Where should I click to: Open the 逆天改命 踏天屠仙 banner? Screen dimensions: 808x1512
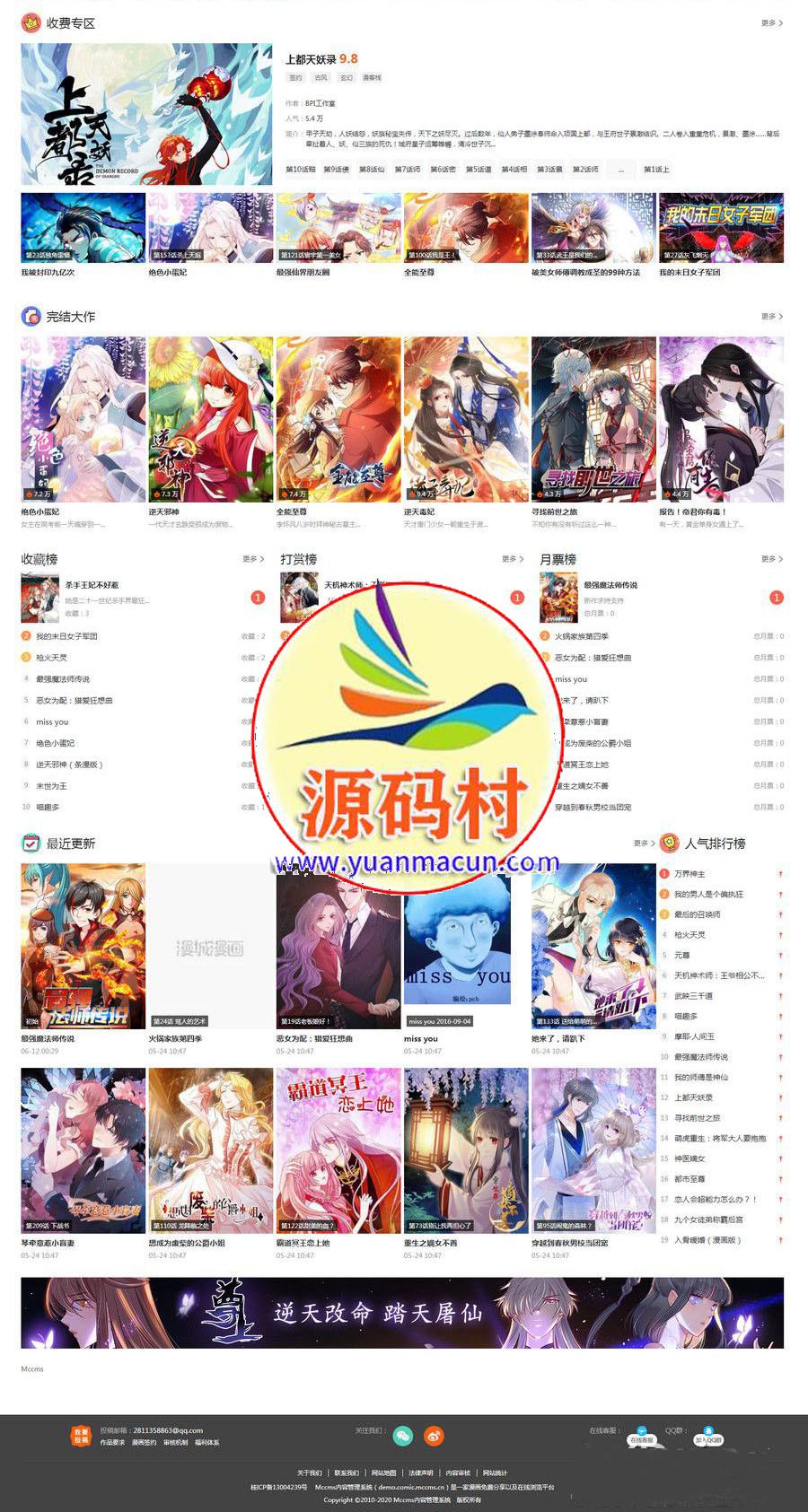click(402, 1313)
